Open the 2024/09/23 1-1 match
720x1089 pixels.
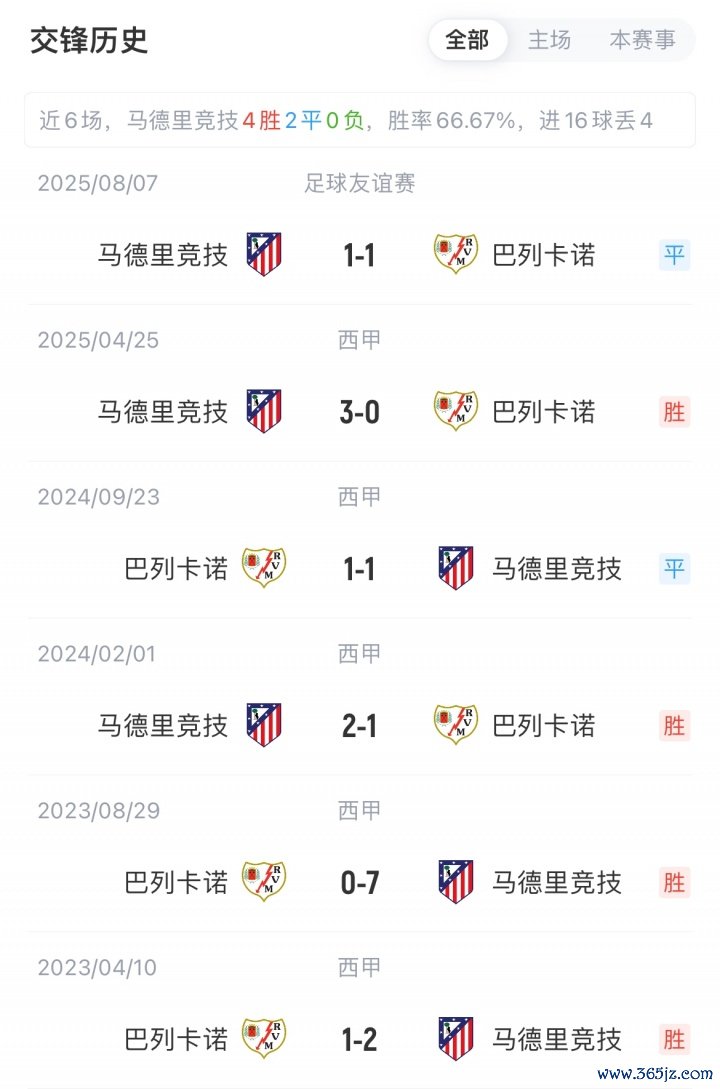[360, 568]
